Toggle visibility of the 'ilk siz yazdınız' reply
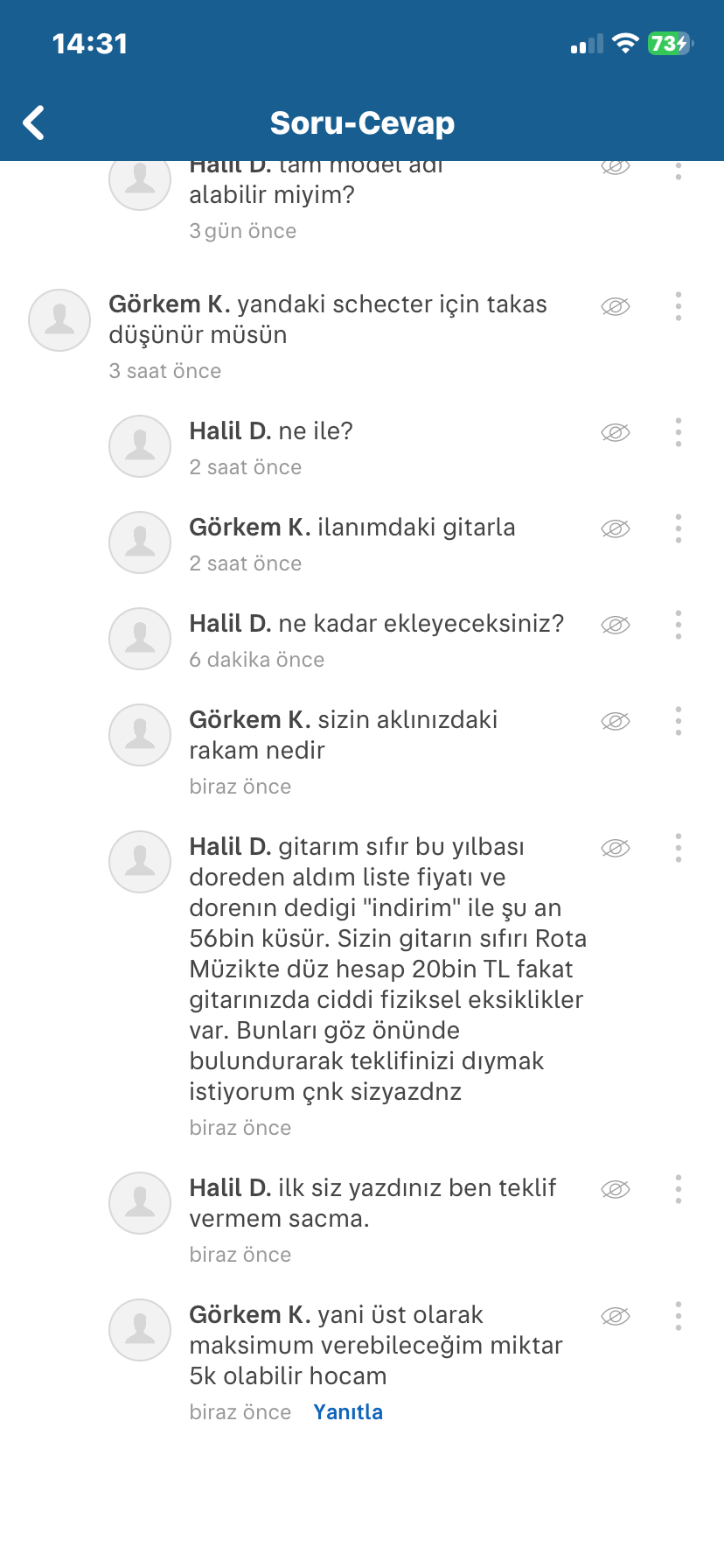The image size is (724, 1568). 616,1189
